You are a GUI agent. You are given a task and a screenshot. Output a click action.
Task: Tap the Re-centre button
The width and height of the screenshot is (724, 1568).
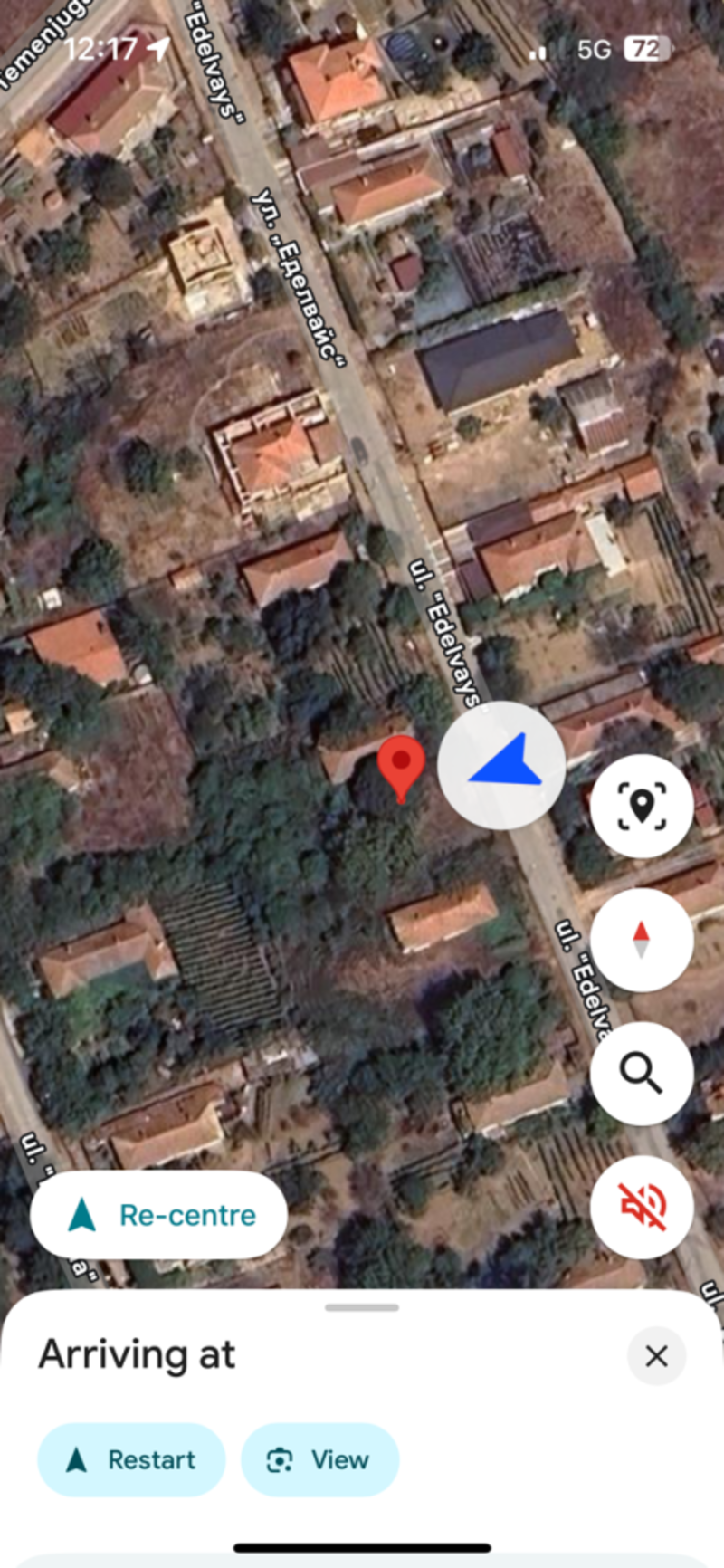[x=159, y=1215]
